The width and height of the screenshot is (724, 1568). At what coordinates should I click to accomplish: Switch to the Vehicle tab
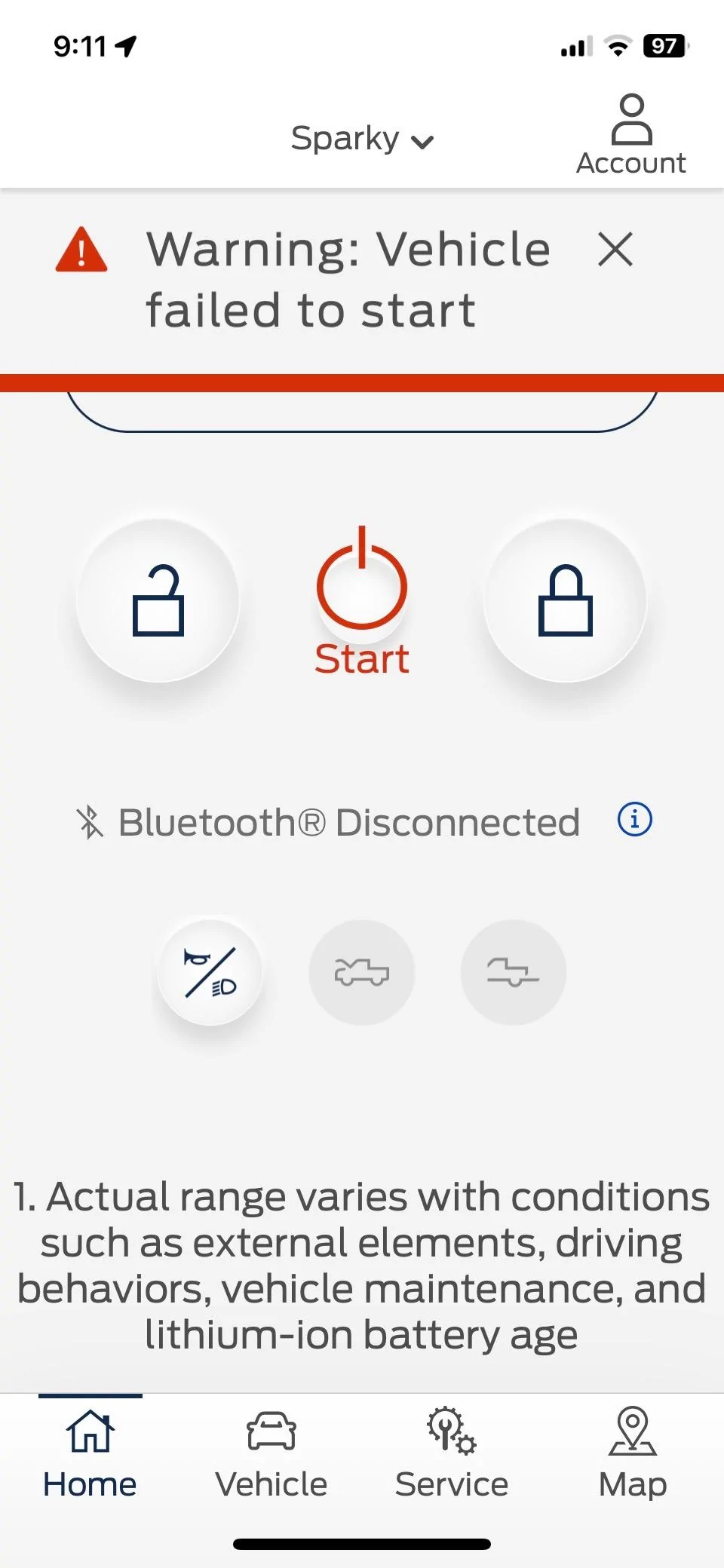click(x=271, y=1453)
